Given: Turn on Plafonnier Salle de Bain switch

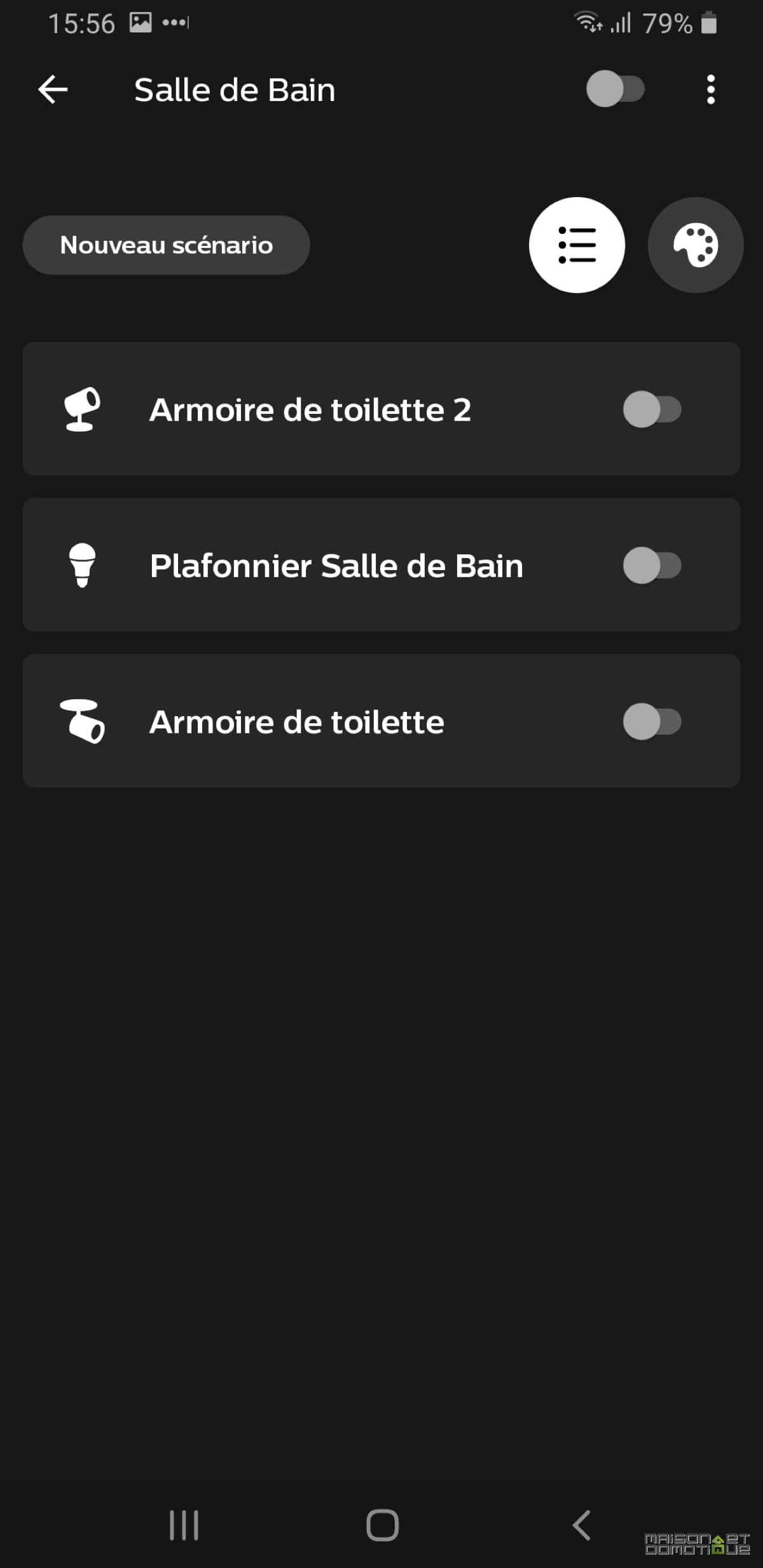Looking at the screenshot, I should (x=652, y=565).
